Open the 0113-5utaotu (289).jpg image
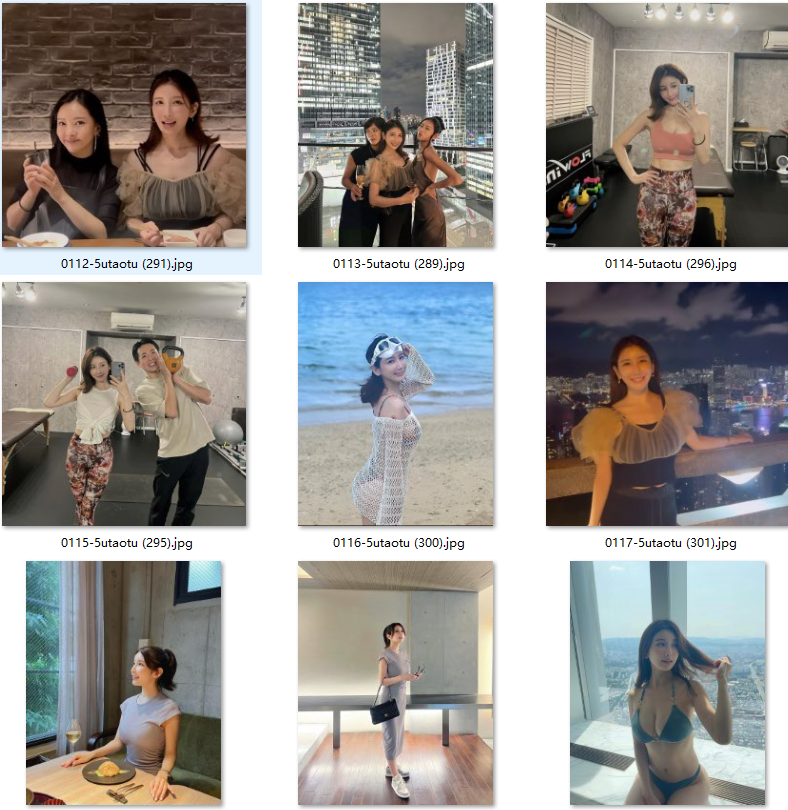This screenshot has width=788, height=810. tap(395, 125)
